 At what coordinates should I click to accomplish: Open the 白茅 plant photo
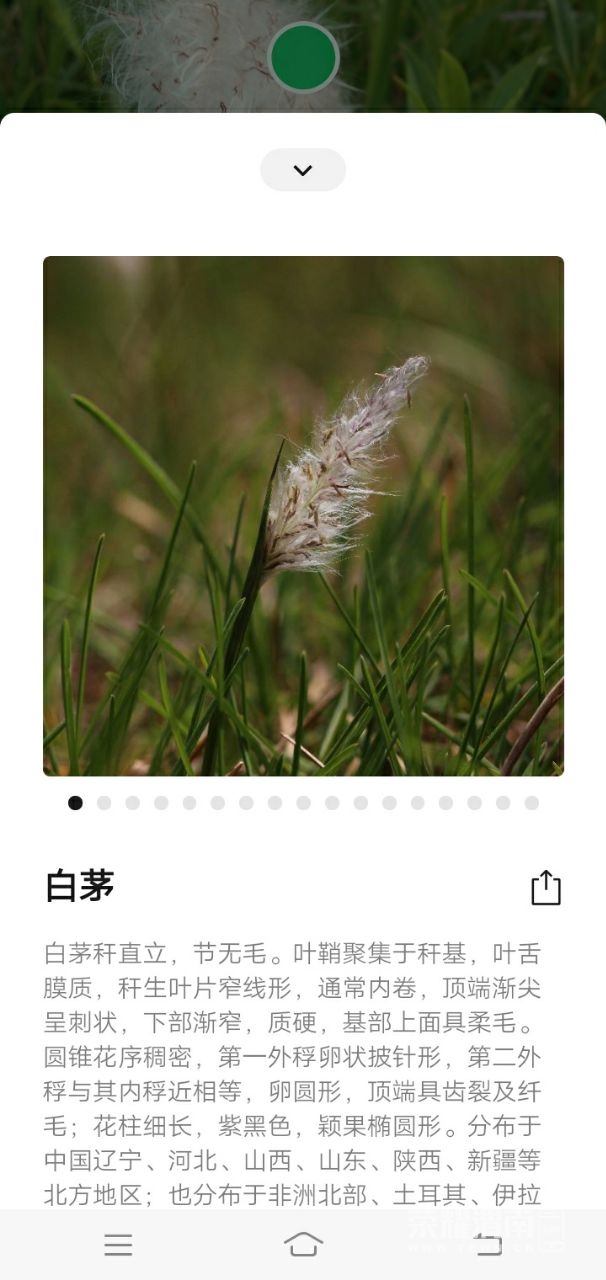[303, 516]
